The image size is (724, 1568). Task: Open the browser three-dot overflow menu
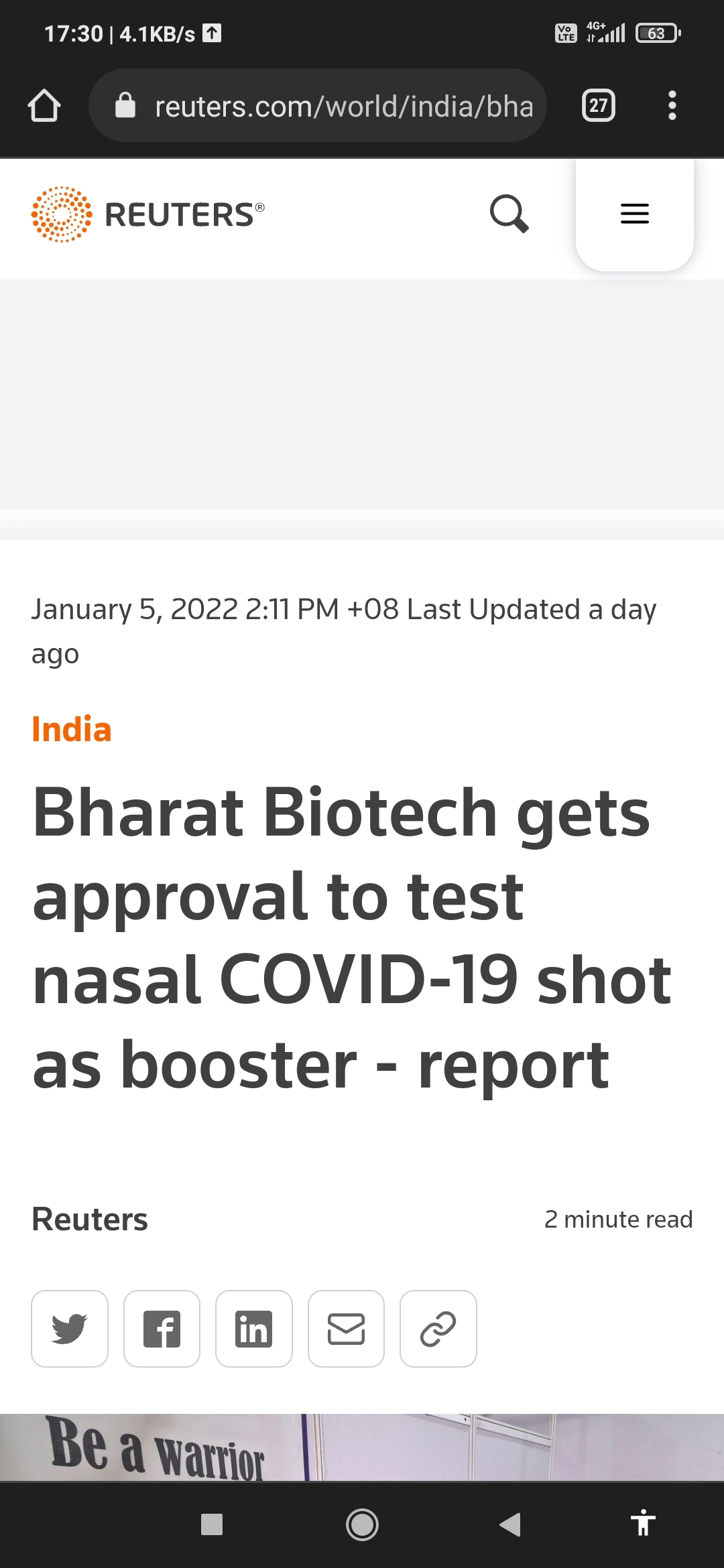click(x=672, y=106)
